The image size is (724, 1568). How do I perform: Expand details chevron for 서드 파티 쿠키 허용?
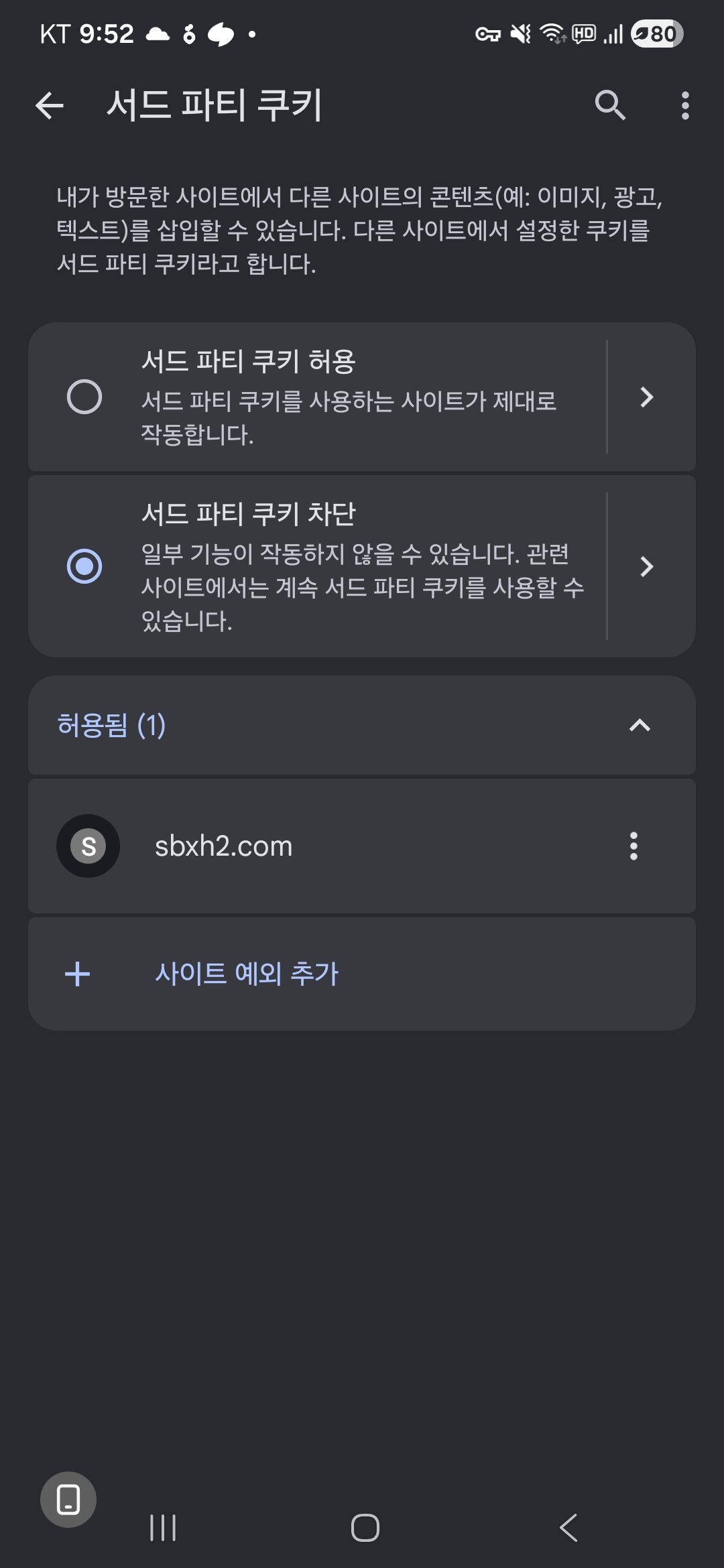[646, 397]
